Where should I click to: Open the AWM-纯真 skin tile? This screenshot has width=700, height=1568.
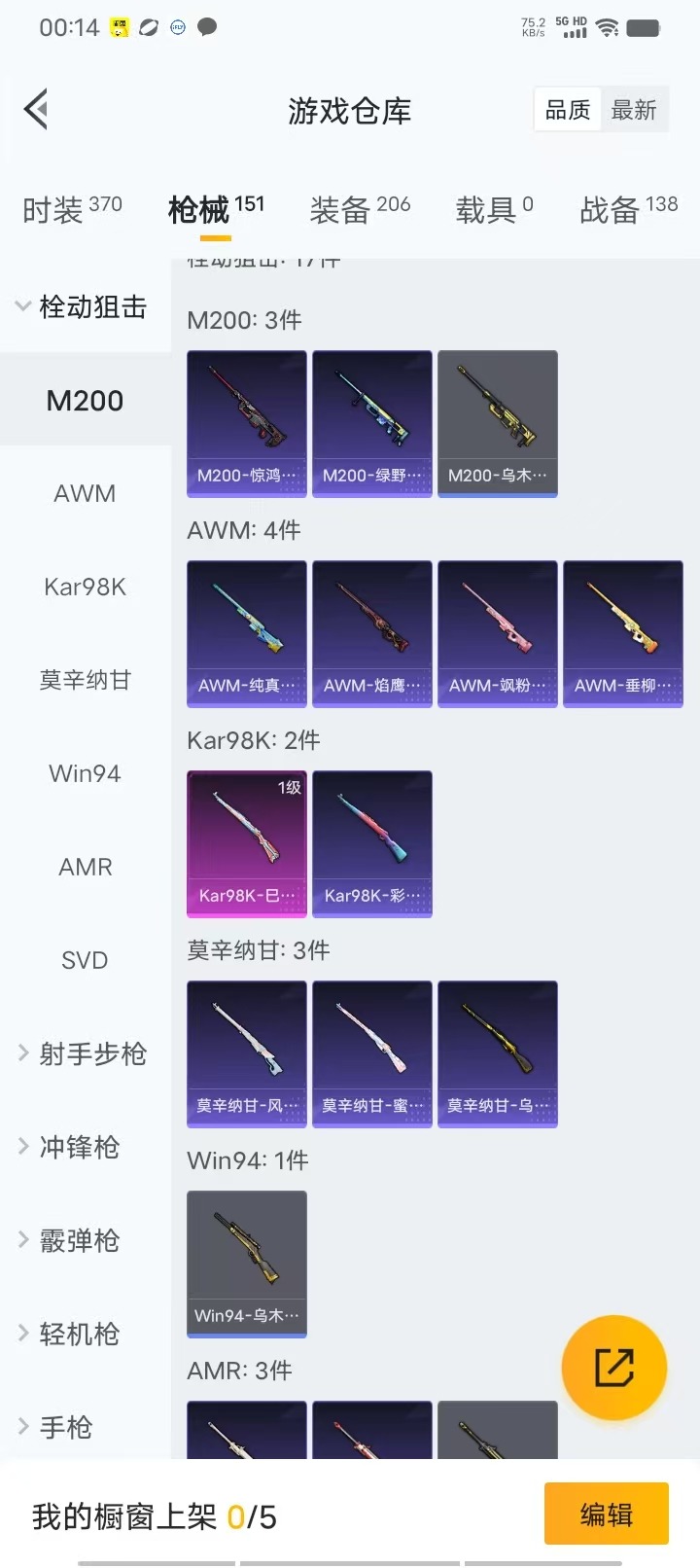[247, 634]
